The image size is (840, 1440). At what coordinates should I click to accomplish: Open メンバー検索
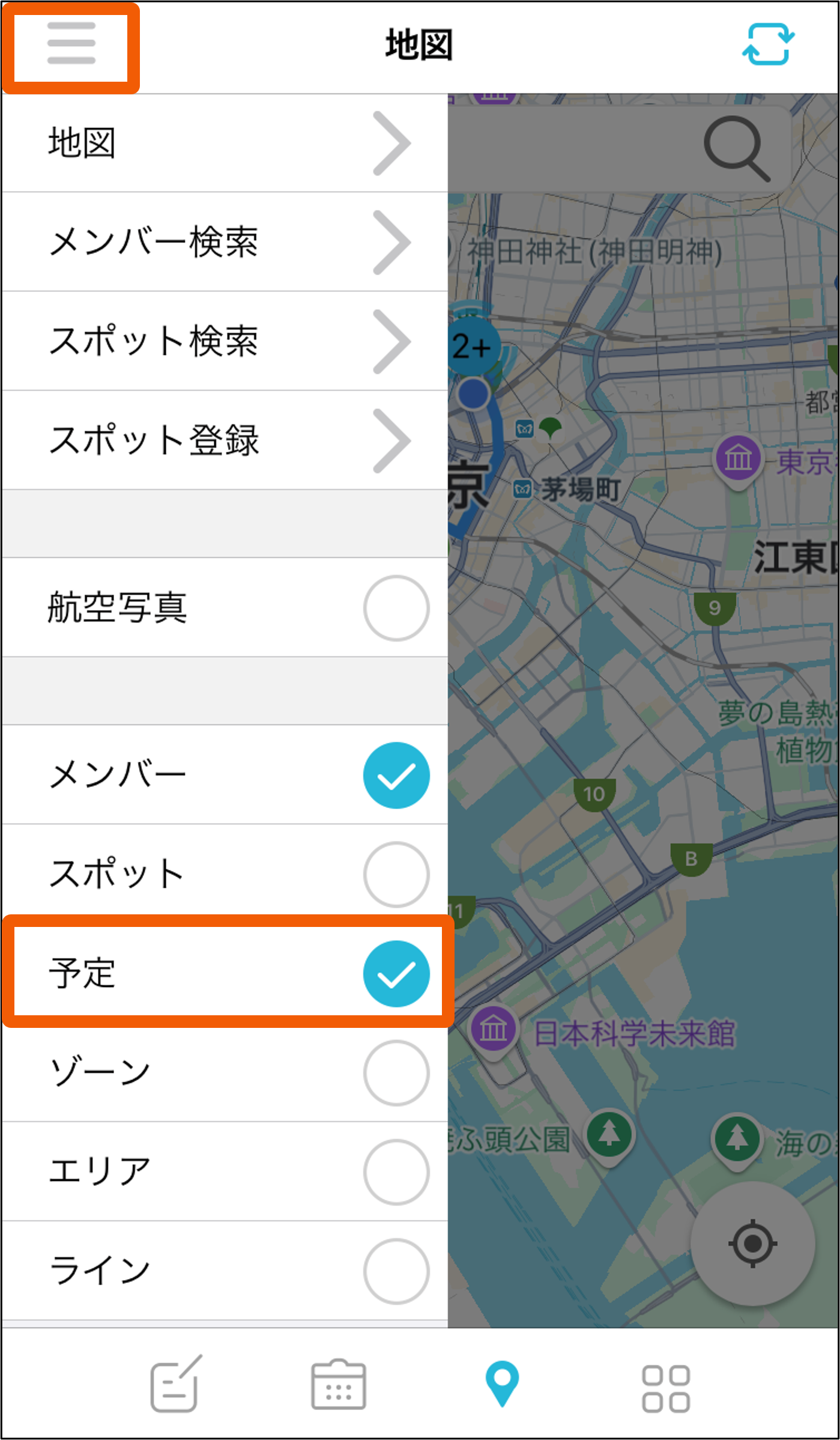(225, 242)
